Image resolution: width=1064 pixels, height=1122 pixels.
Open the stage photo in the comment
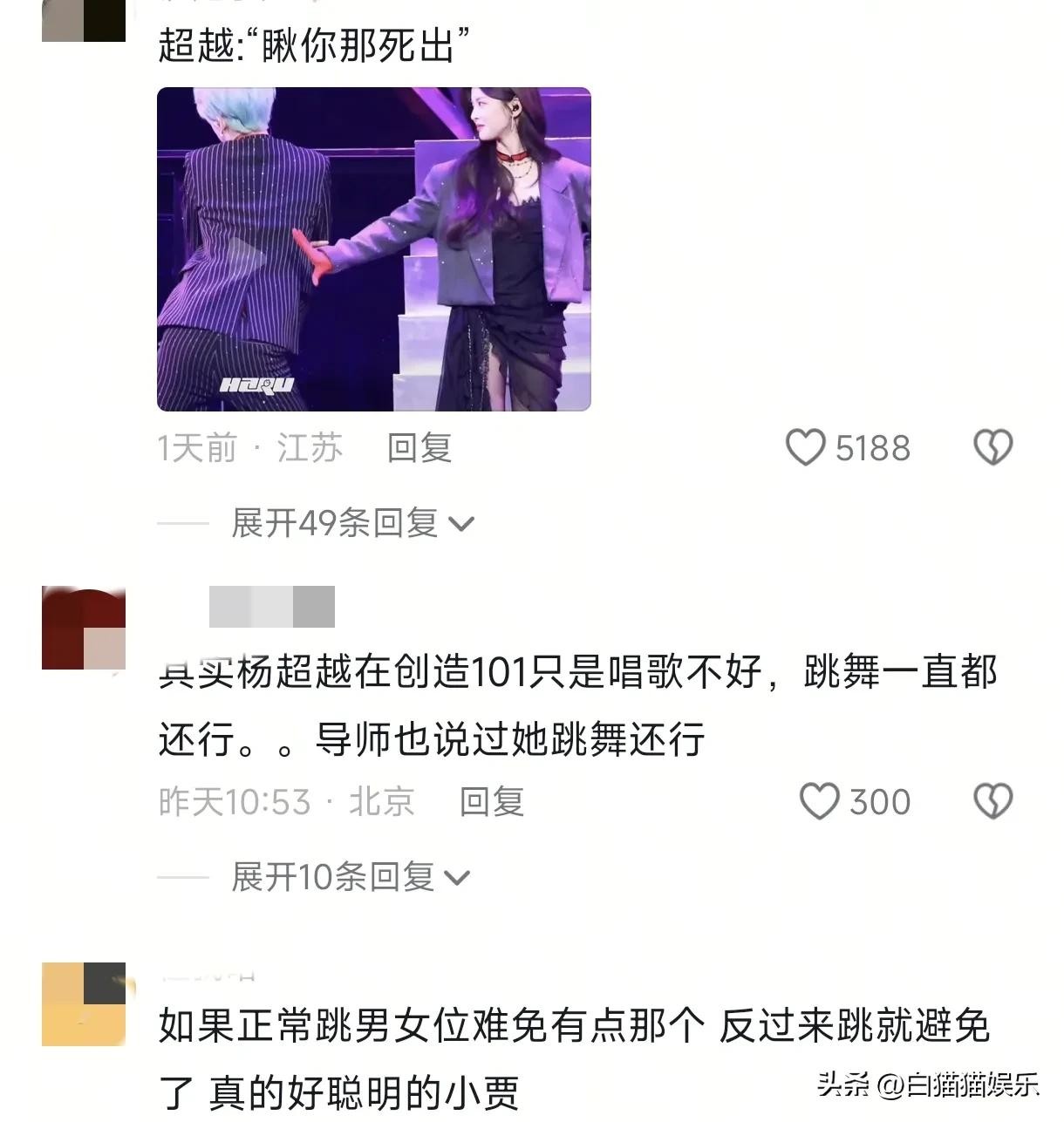pyautogui.click(x=373, y=249)
